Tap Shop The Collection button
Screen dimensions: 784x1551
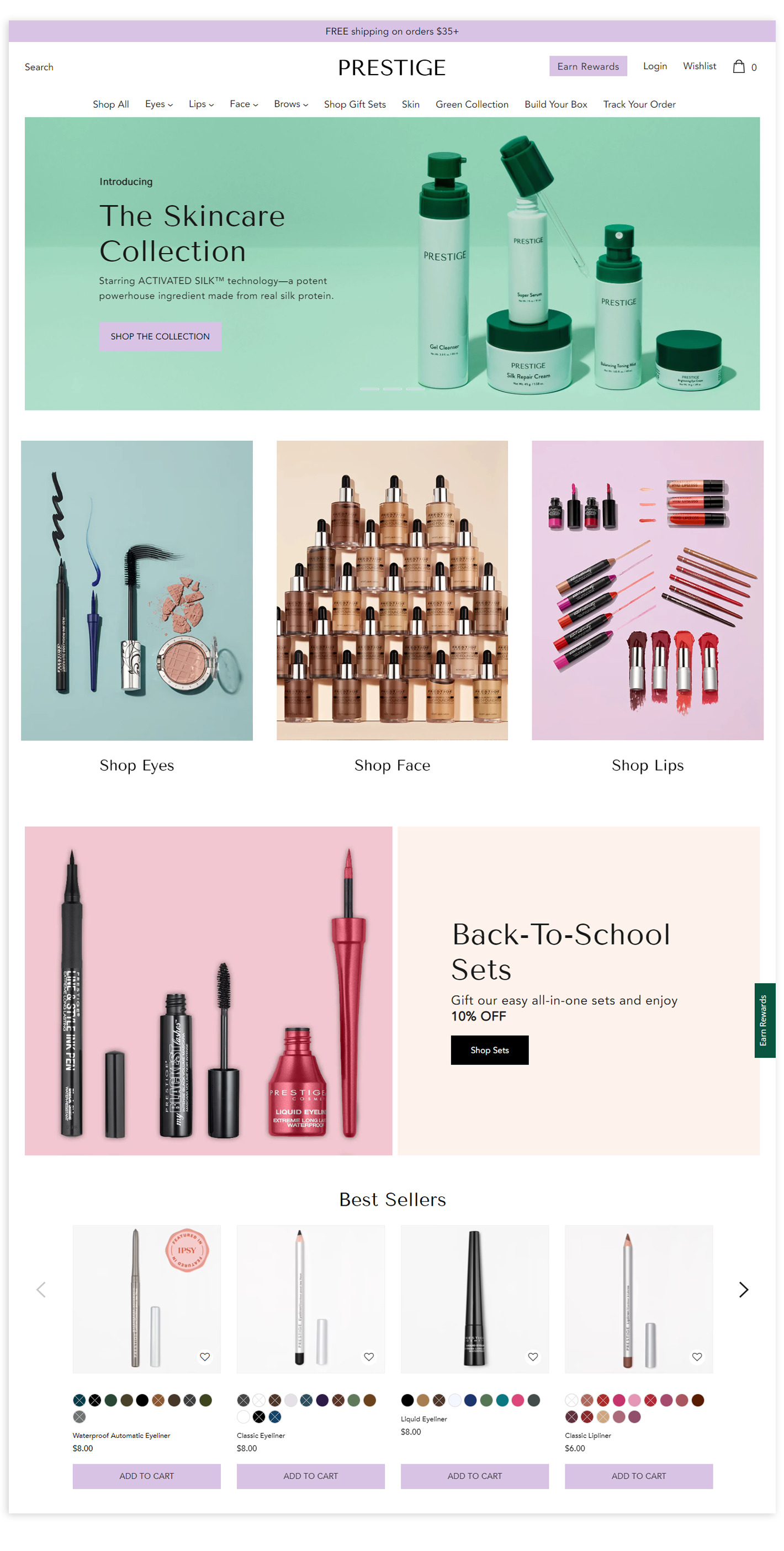pos(160,336)
